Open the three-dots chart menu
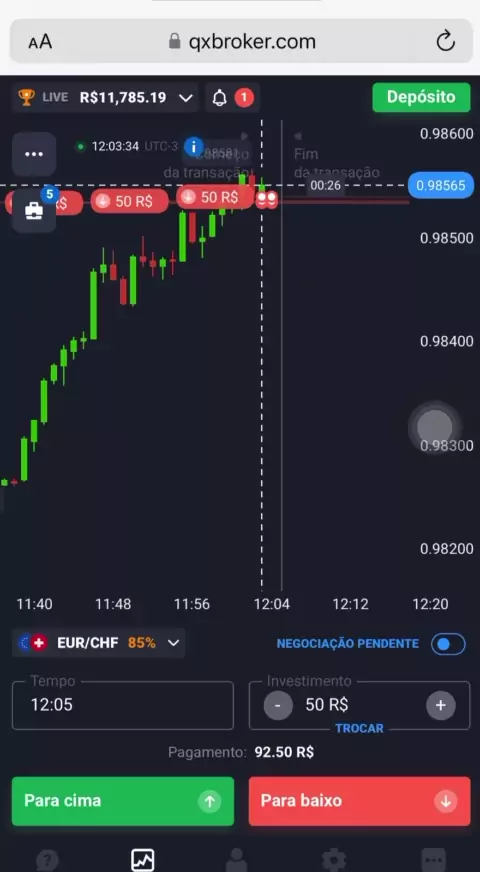 [x=34, y=154]
